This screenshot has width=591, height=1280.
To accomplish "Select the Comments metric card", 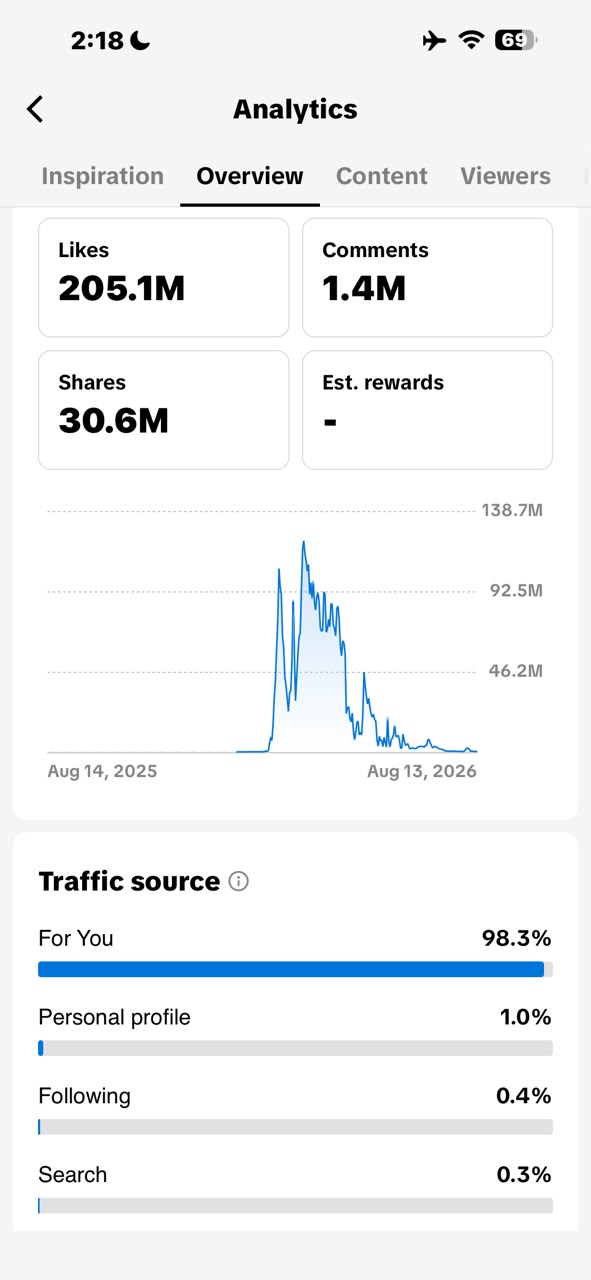I will tap(427, 277).
